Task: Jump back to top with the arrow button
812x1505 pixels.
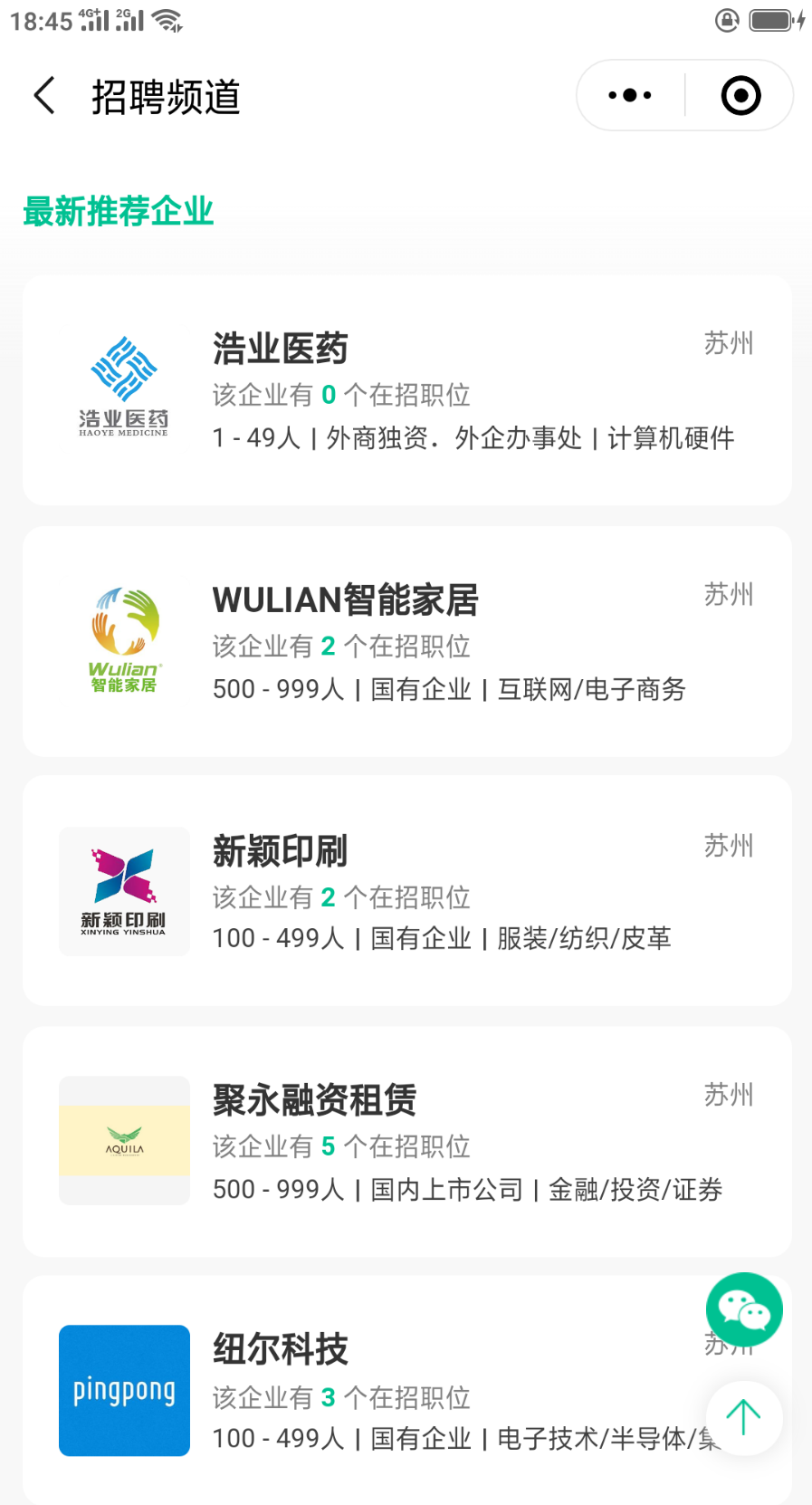Action: tap(744, 1417)
